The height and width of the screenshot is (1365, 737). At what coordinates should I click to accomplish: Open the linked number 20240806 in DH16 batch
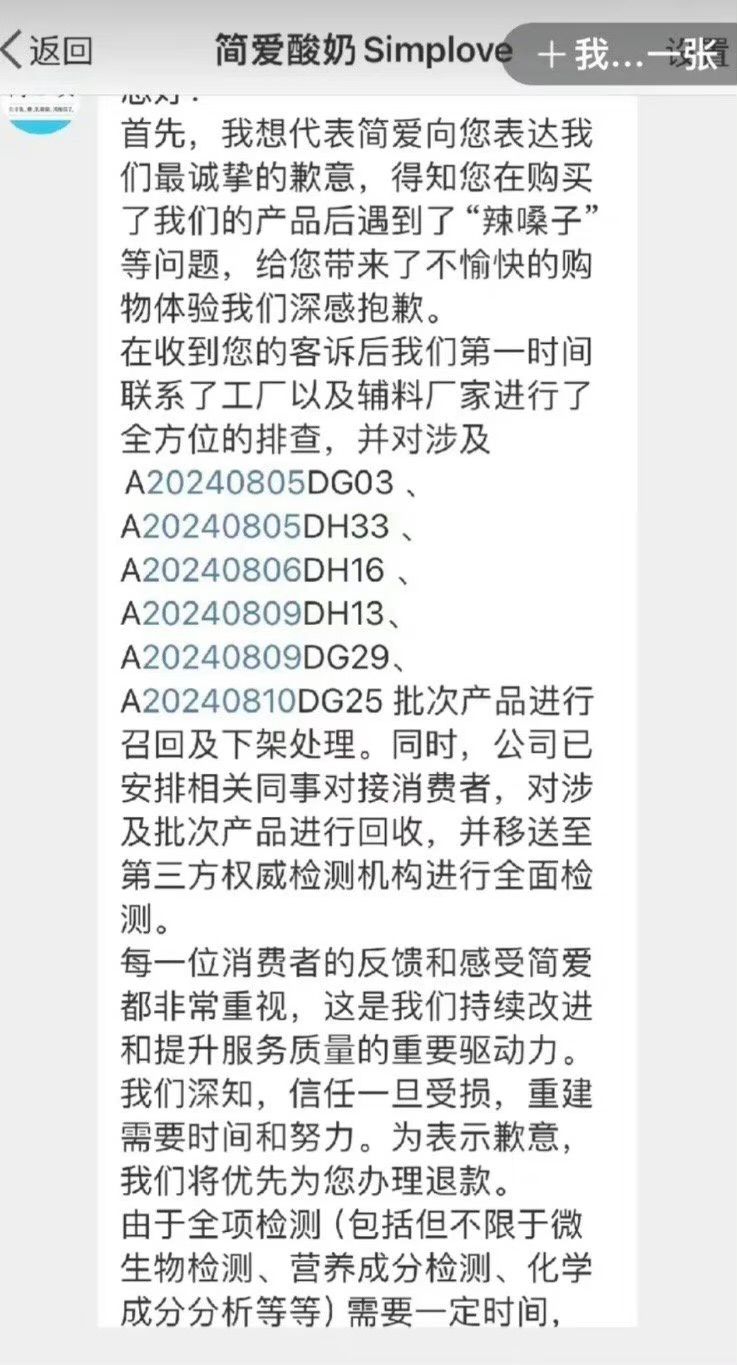[221, 571]
